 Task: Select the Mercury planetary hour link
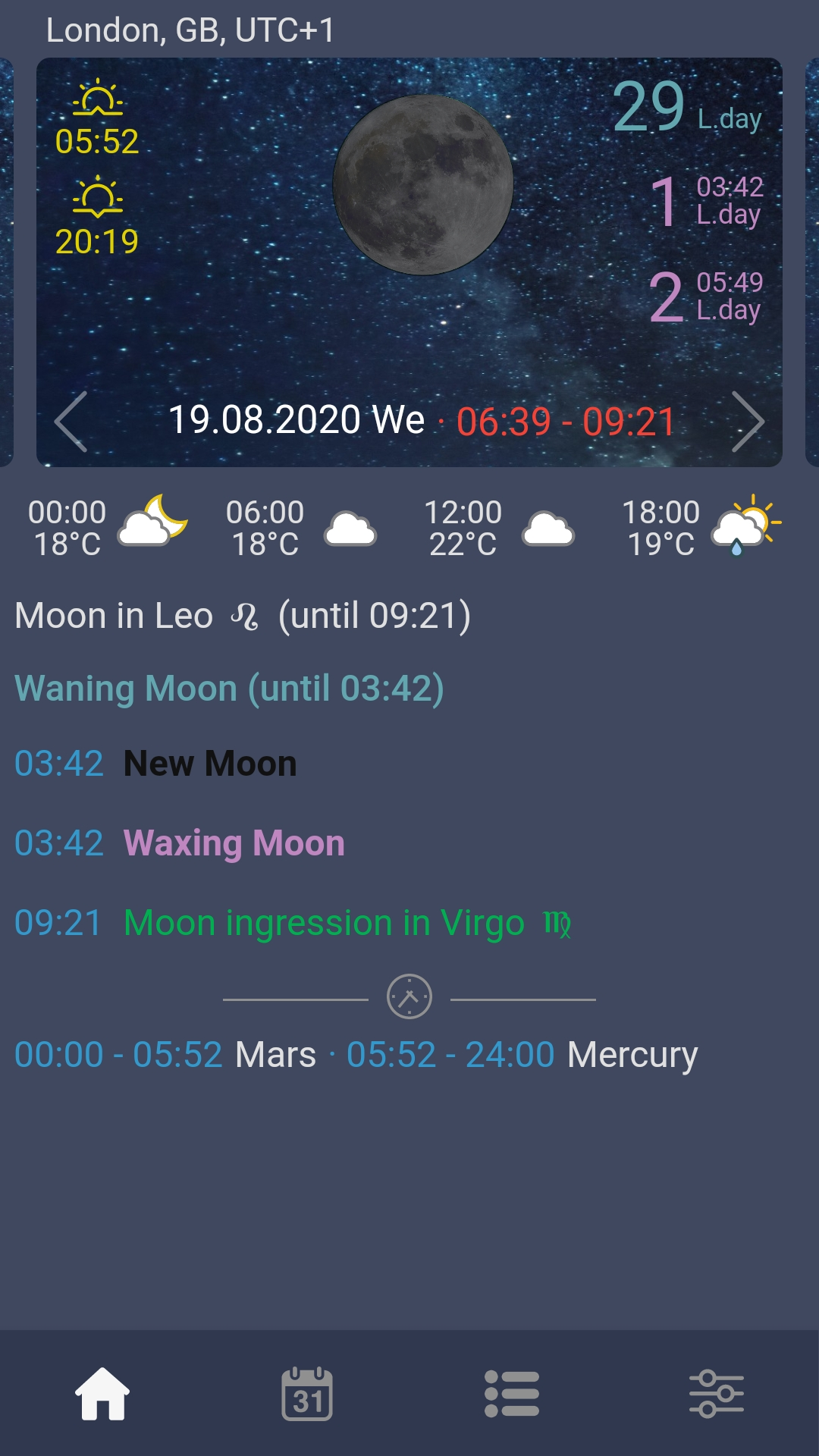(633, 1054)
